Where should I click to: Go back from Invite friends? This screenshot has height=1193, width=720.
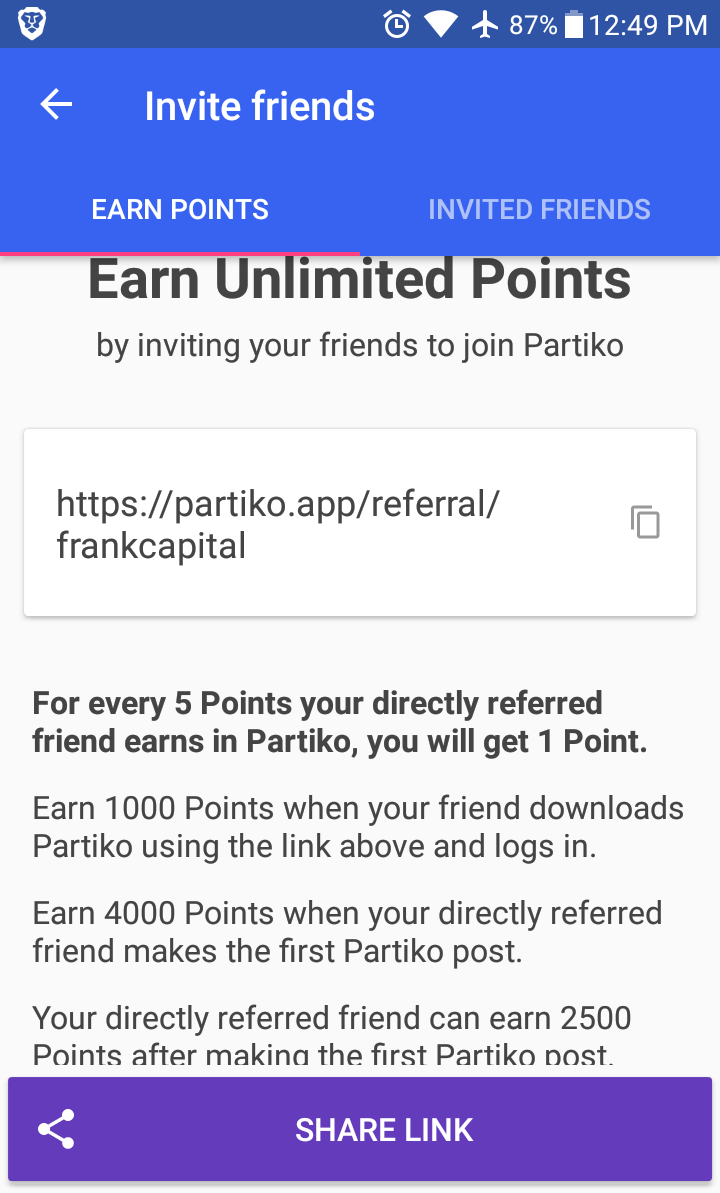[x=57, y=105]
